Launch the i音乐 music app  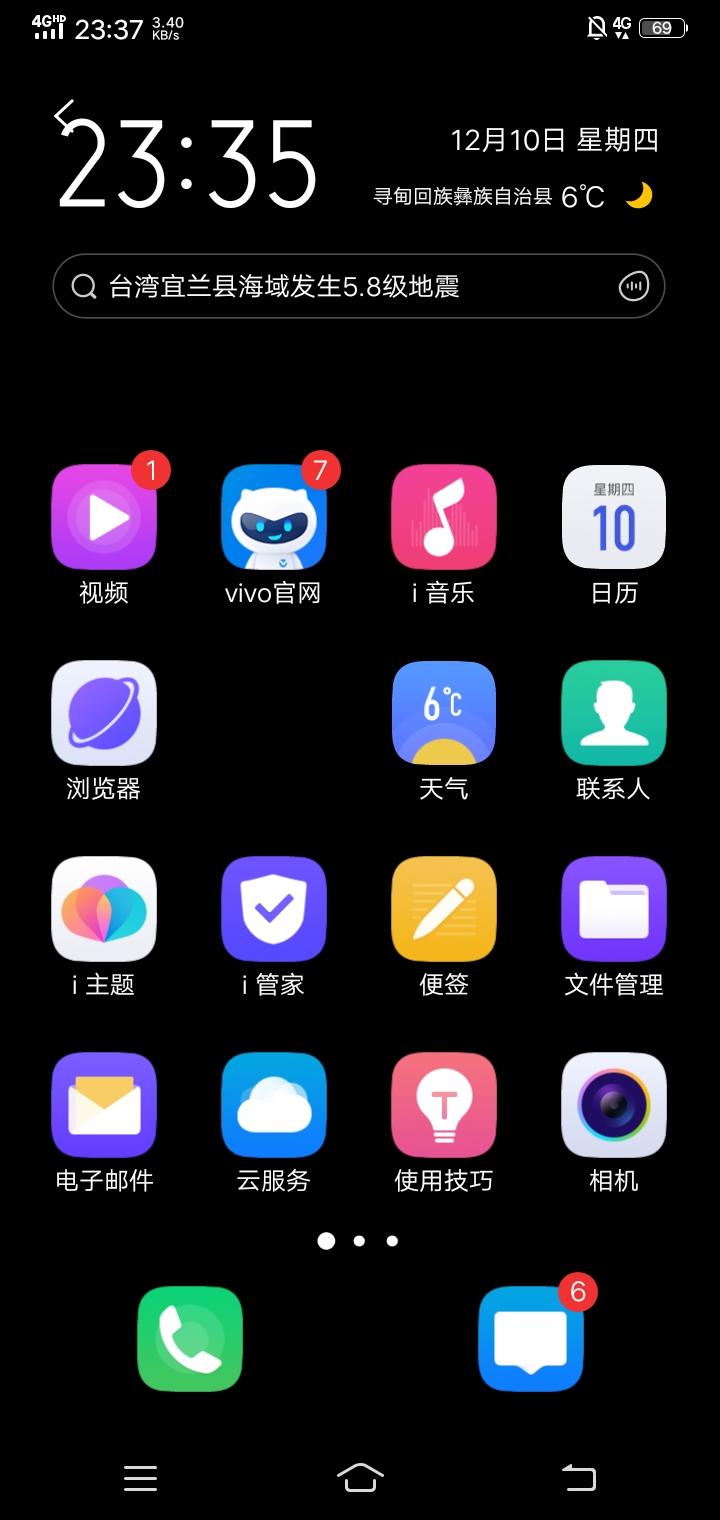[x=444, y=517]
